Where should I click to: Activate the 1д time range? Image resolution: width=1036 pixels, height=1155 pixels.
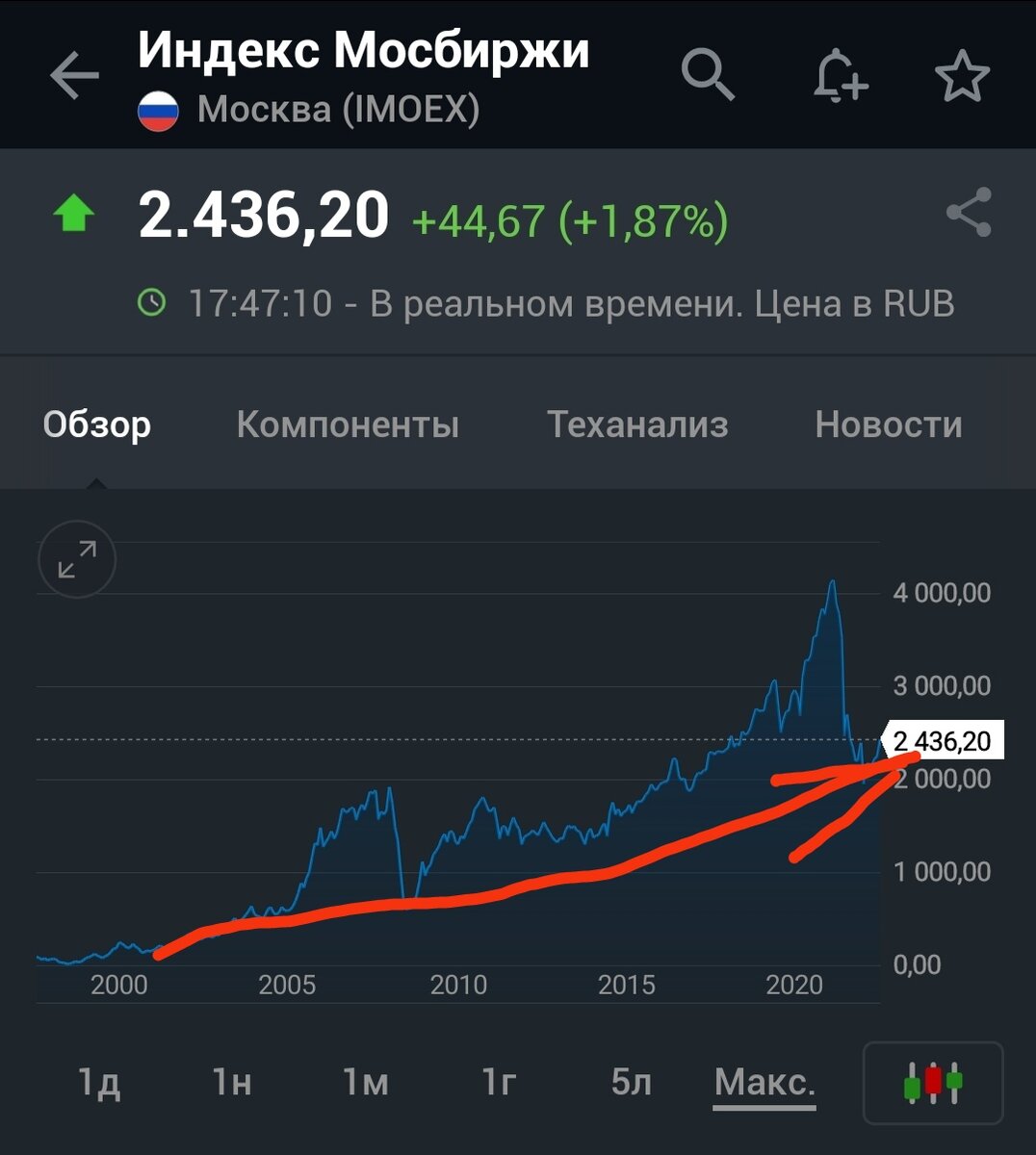point(100,1082)
